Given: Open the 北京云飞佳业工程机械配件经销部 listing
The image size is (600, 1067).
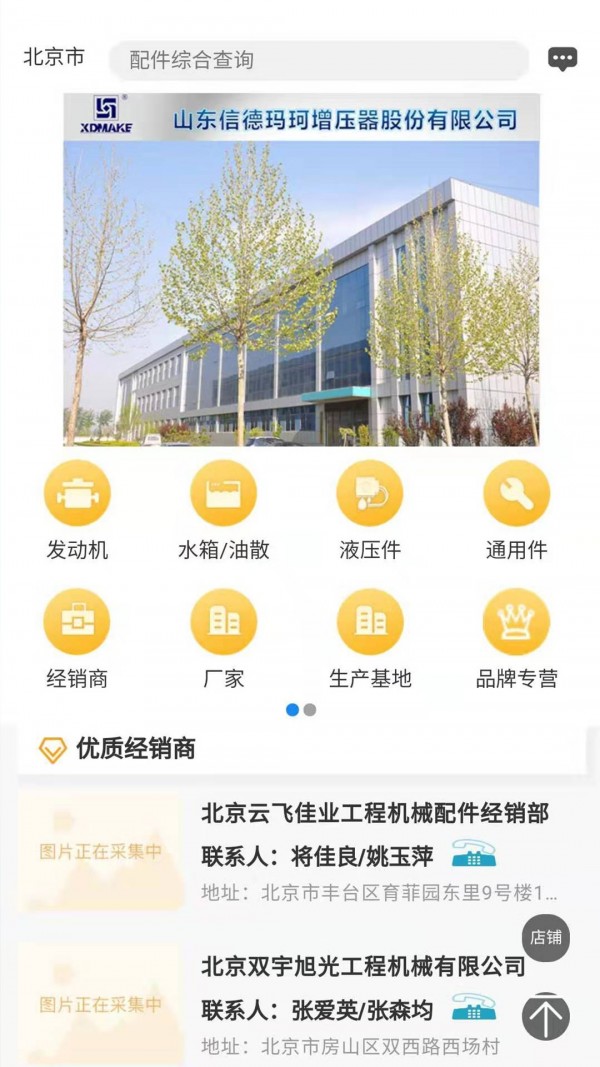Looking at the screenshot, I should 375,813.
